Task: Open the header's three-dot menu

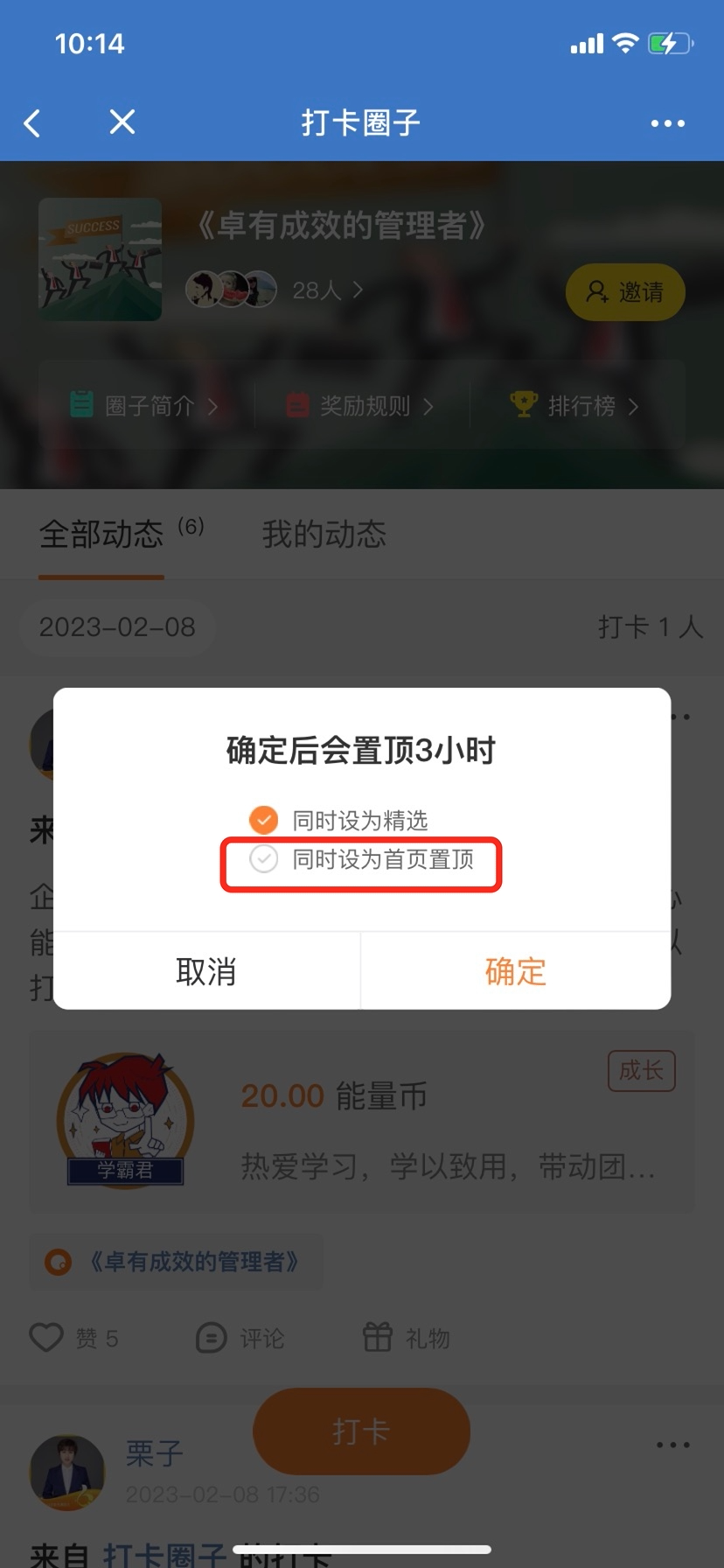Action: pos(667,123)
